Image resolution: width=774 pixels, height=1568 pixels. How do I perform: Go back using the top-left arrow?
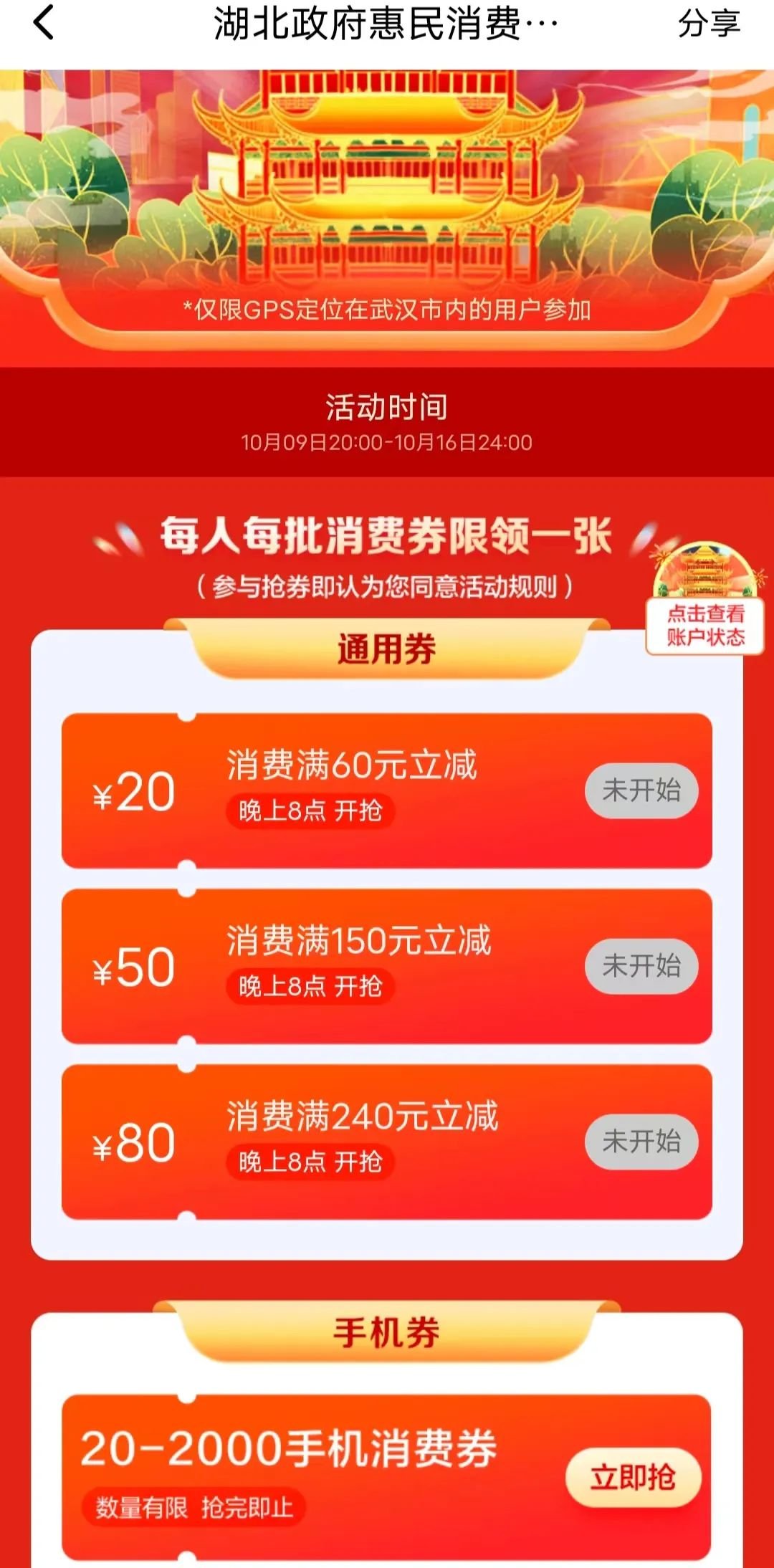pos(44,23)
